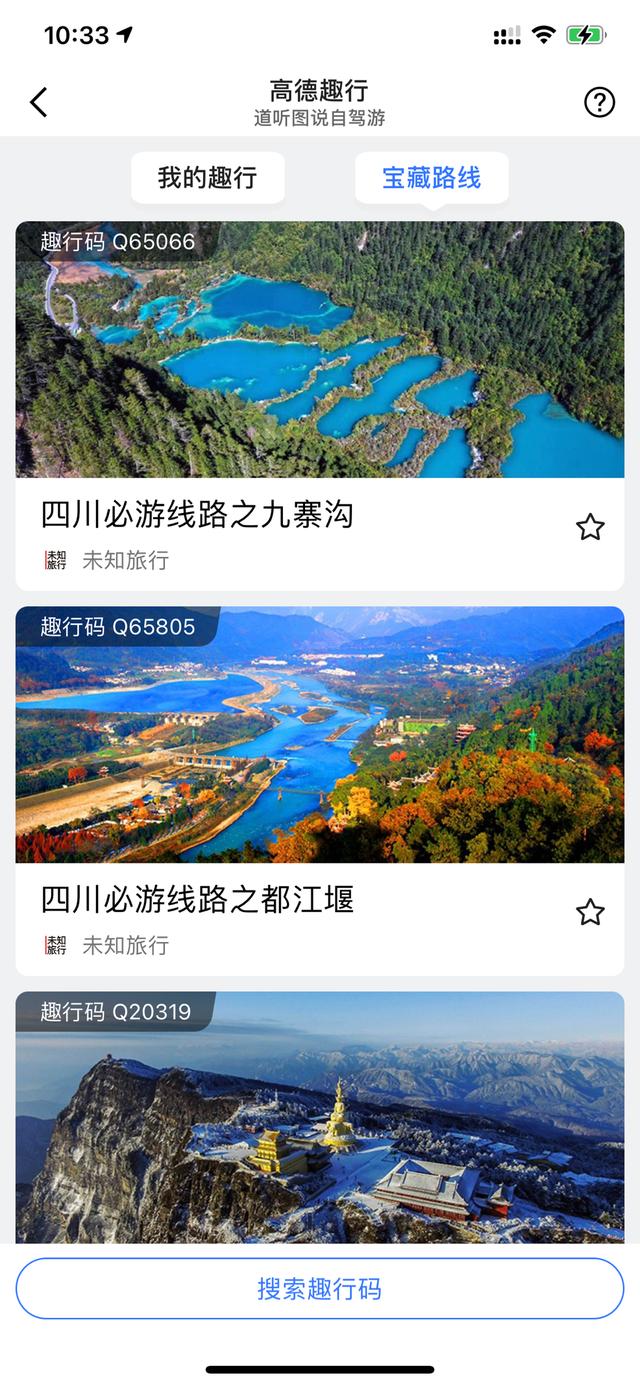
Task: Star the 都江堰 route
Action: [x=590, y=912]
